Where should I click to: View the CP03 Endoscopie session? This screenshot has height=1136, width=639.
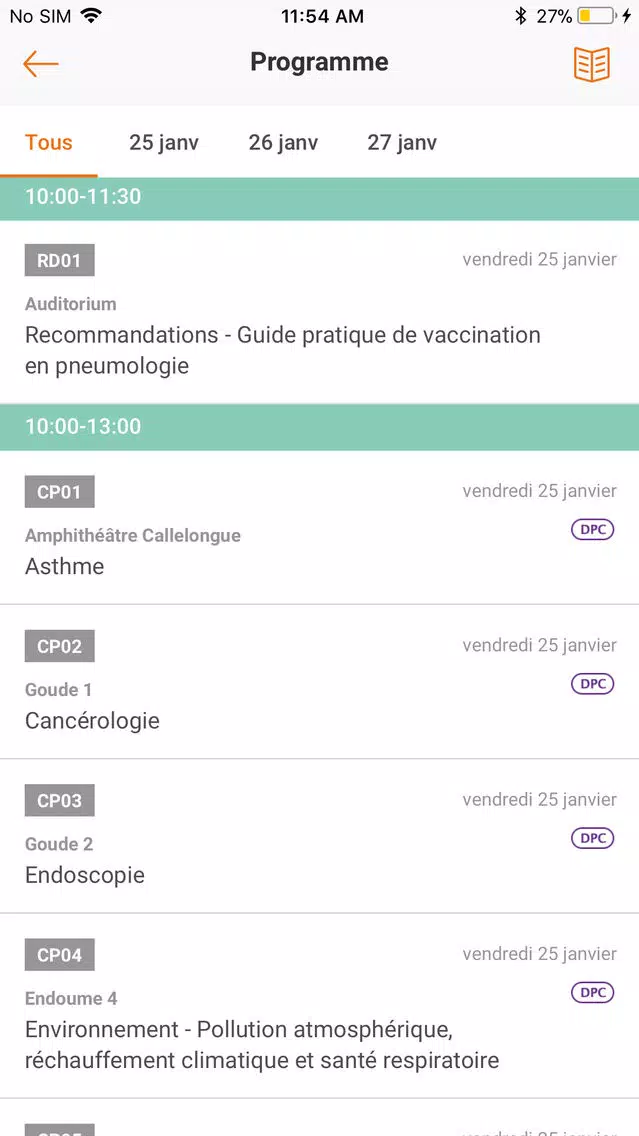pyautogui.click(x=320, y=836)
